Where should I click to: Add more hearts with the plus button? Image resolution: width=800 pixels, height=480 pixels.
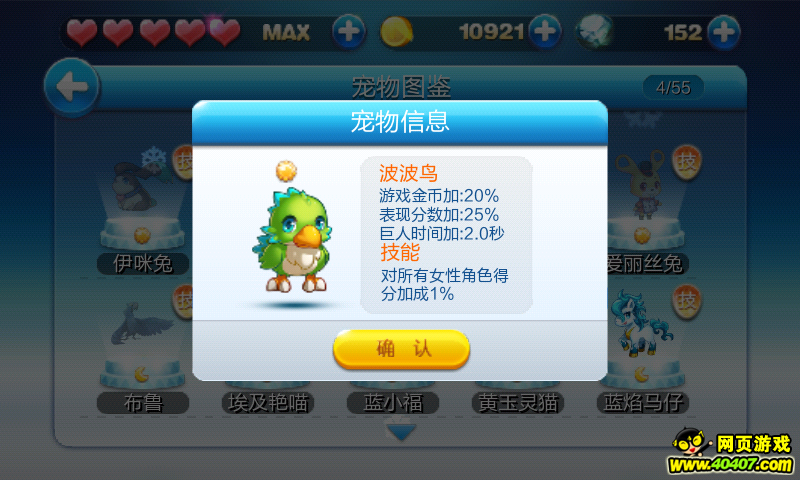click(x=348, y=32)
